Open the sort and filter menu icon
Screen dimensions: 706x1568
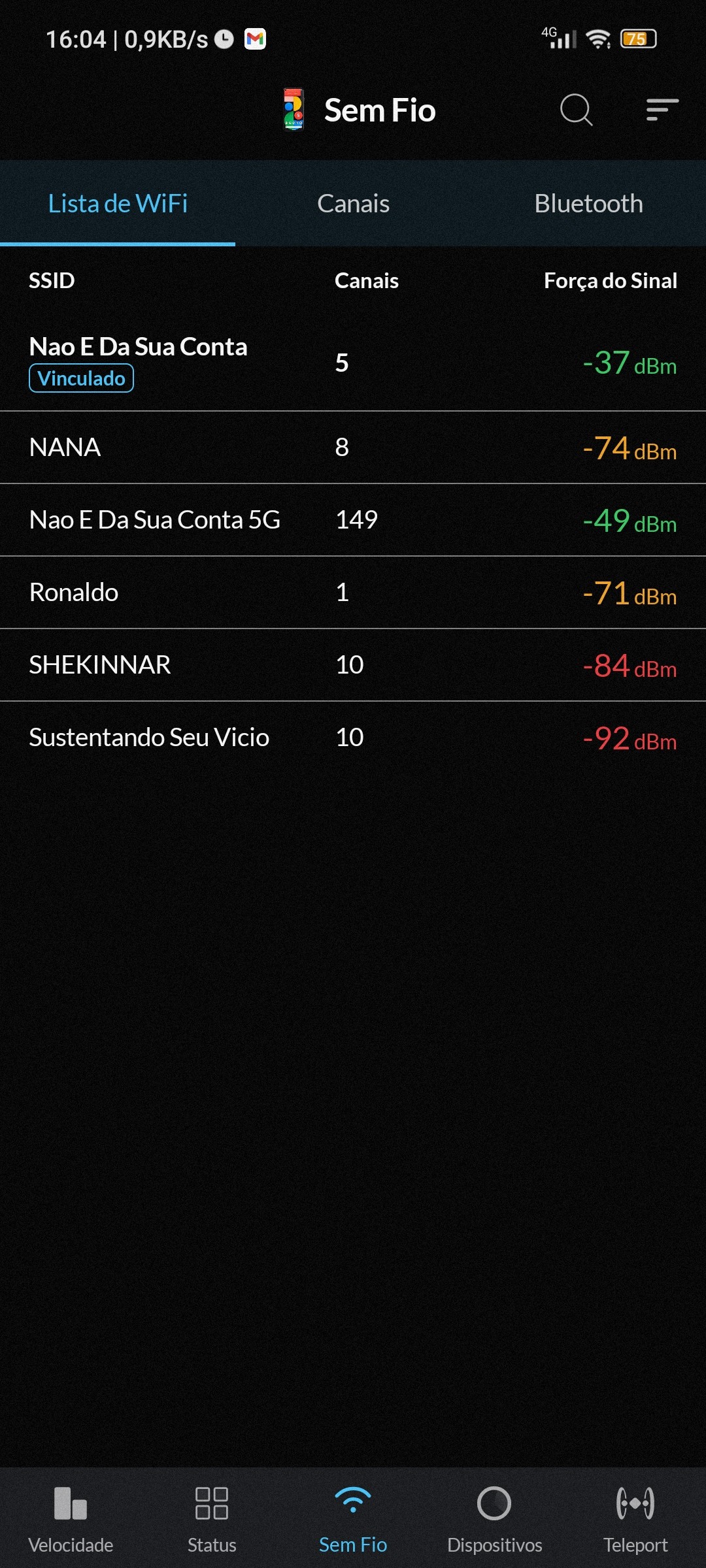tap(662, 110)
